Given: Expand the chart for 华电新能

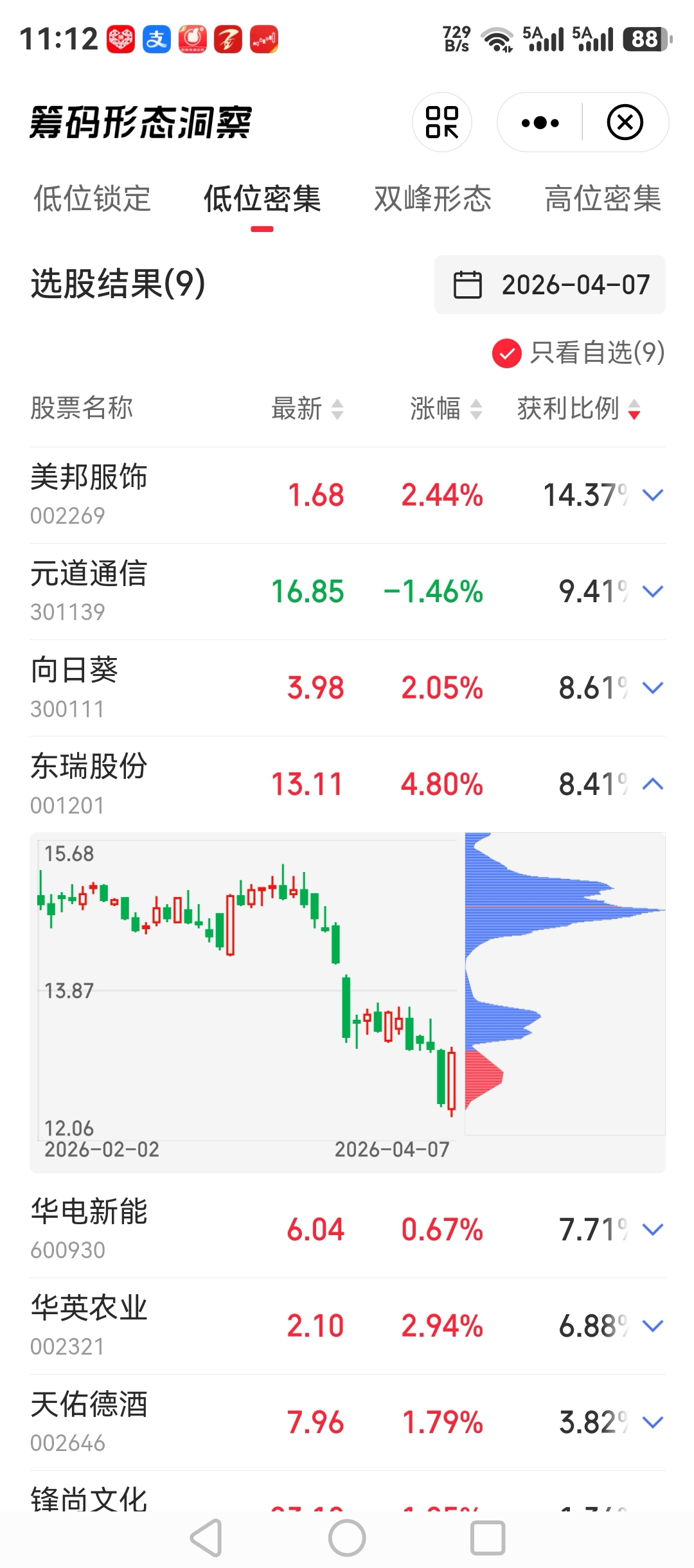Looking at the screenshot, I should pyautogui.click(x=652, y=1229).
